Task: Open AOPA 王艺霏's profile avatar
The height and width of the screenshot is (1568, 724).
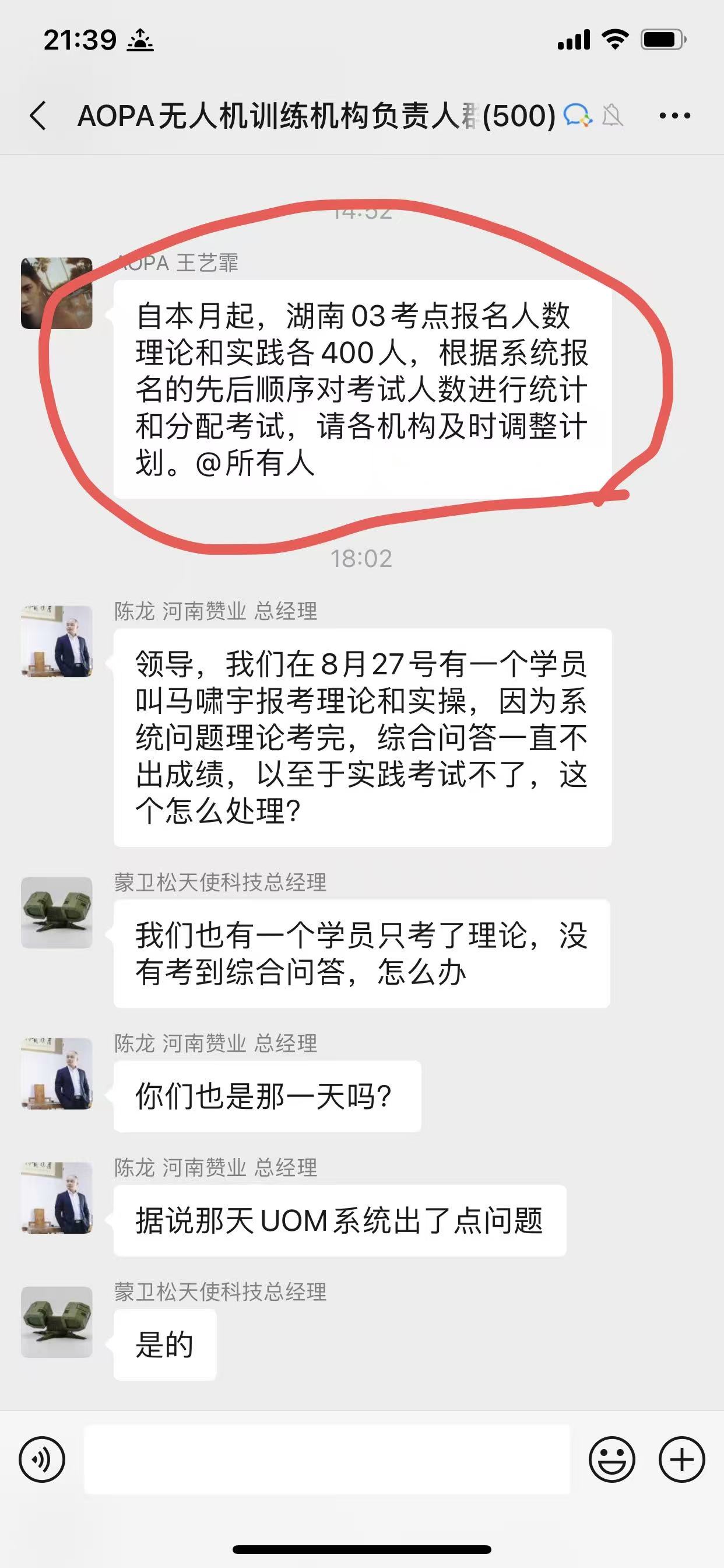Action: [x=57, y=293]
